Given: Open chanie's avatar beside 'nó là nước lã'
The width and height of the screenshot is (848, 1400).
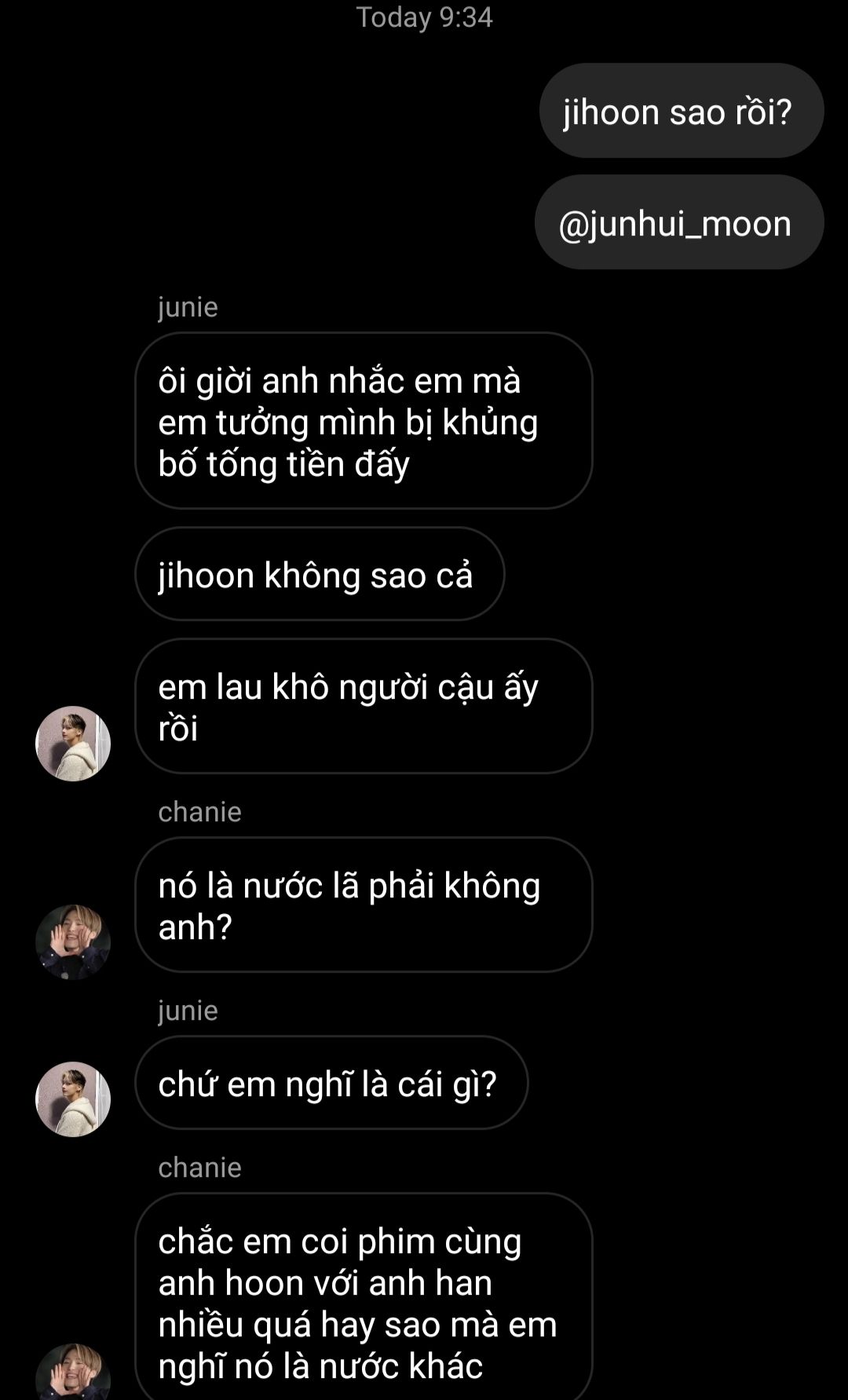Looking at the screenshot, I should click(x=73, y=941).
